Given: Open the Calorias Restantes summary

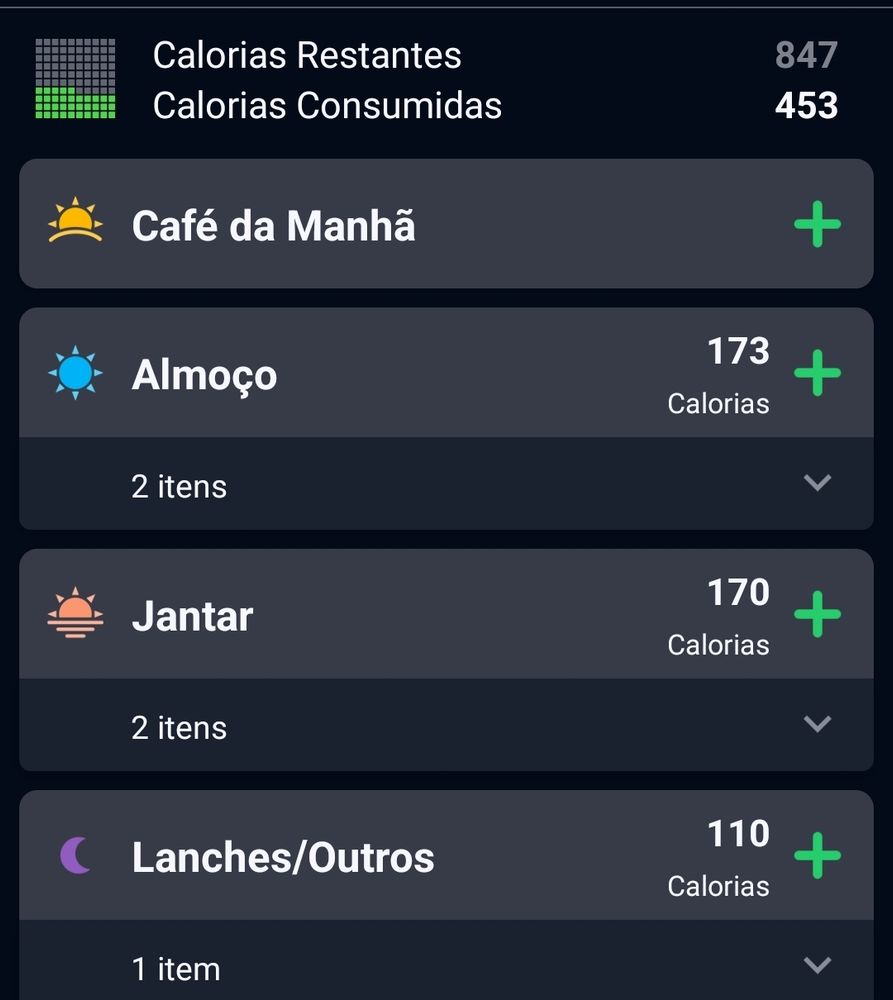Looking at the screenshot, I should coord(306,56).
